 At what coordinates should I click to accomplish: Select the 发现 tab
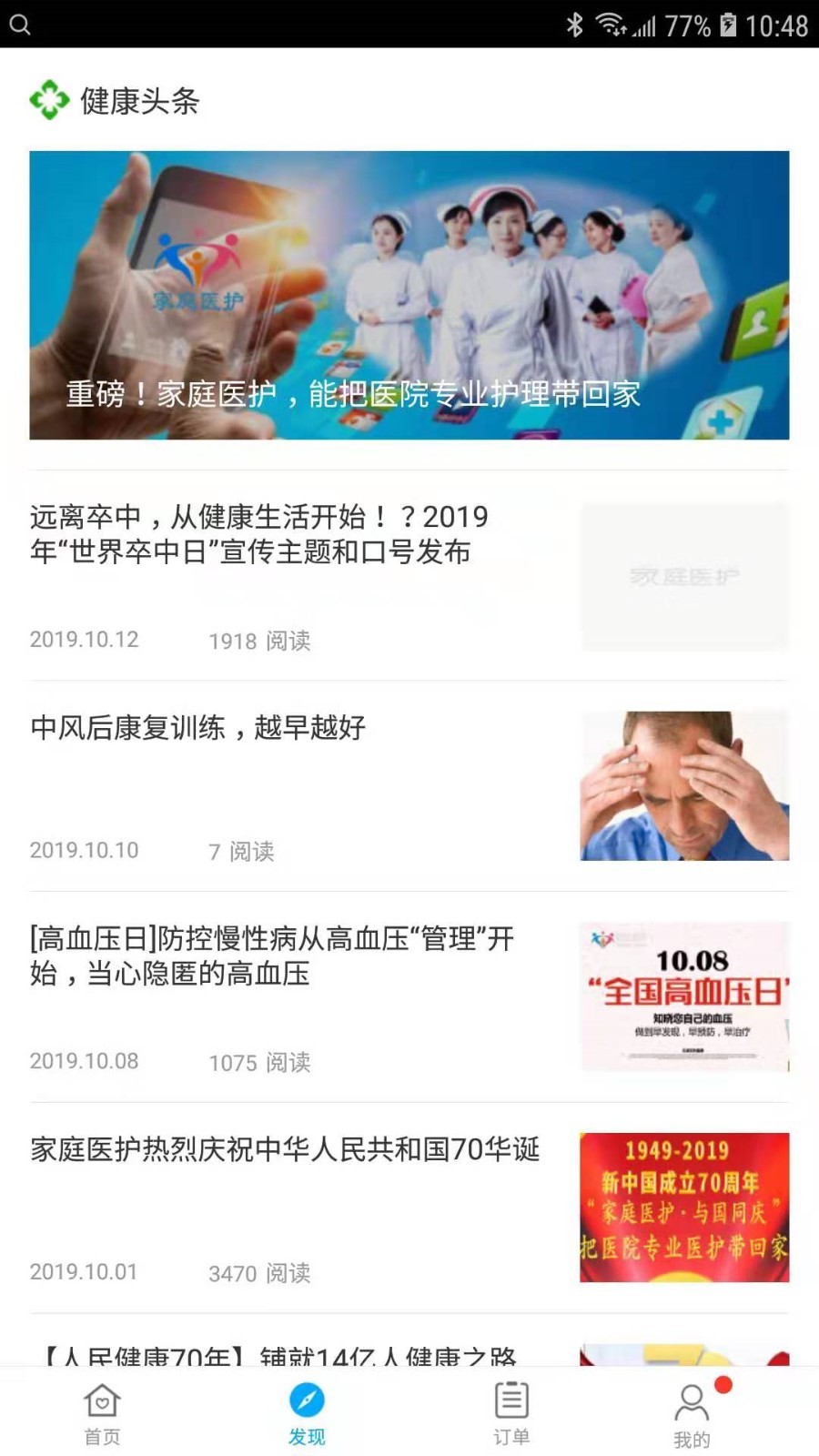pos(307,1413)
